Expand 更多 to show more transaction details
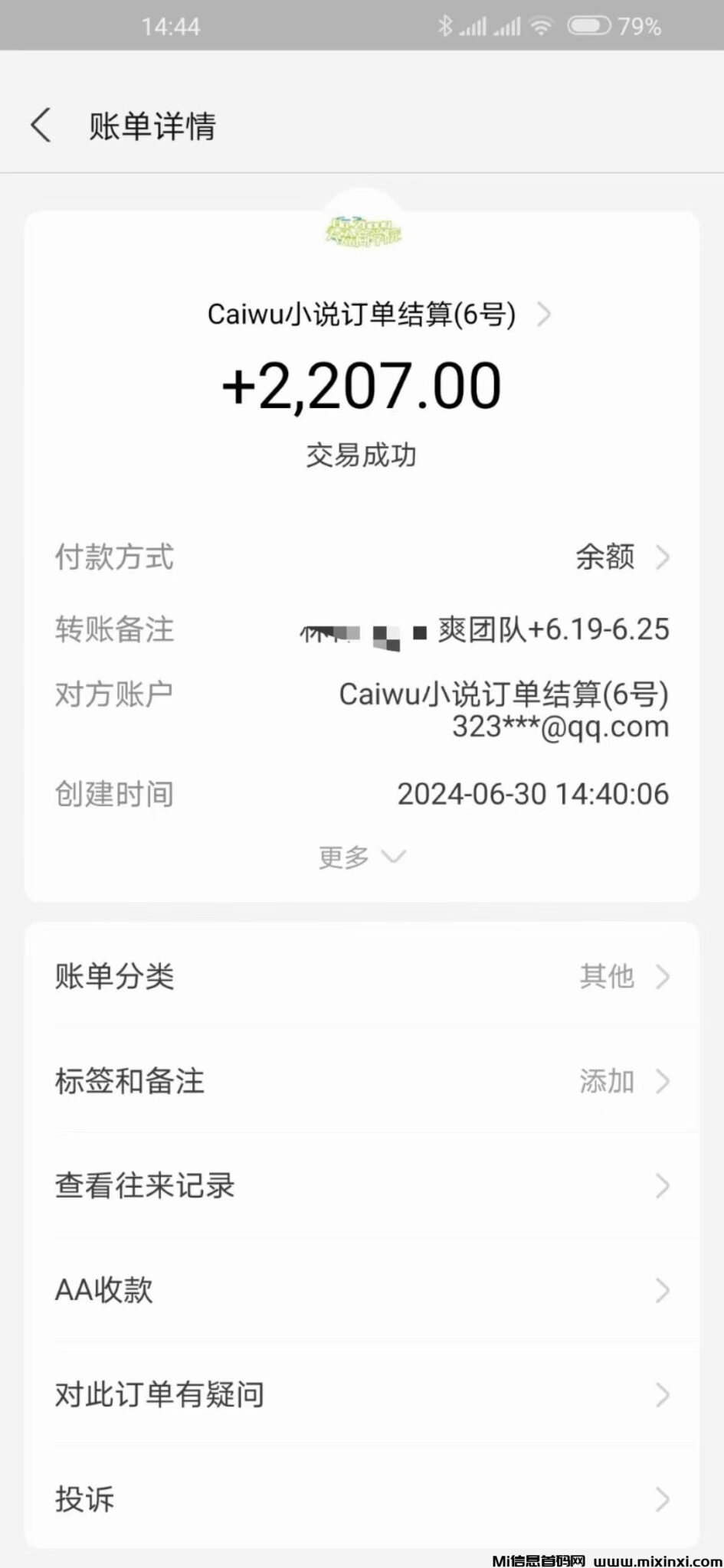724x1568 pixels. [362, 856]
